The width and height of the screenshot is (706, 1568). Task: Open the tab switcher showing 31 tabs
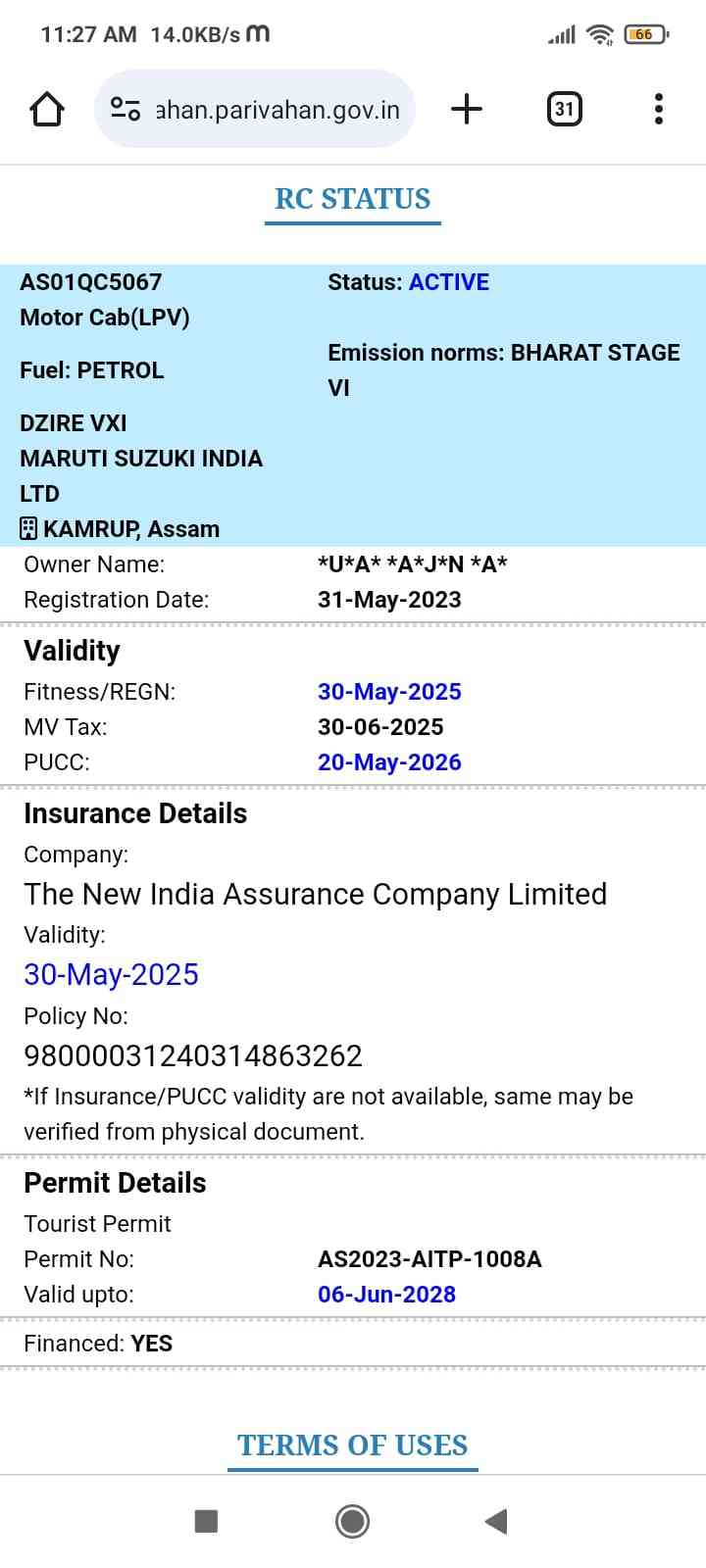pos(564,109)
